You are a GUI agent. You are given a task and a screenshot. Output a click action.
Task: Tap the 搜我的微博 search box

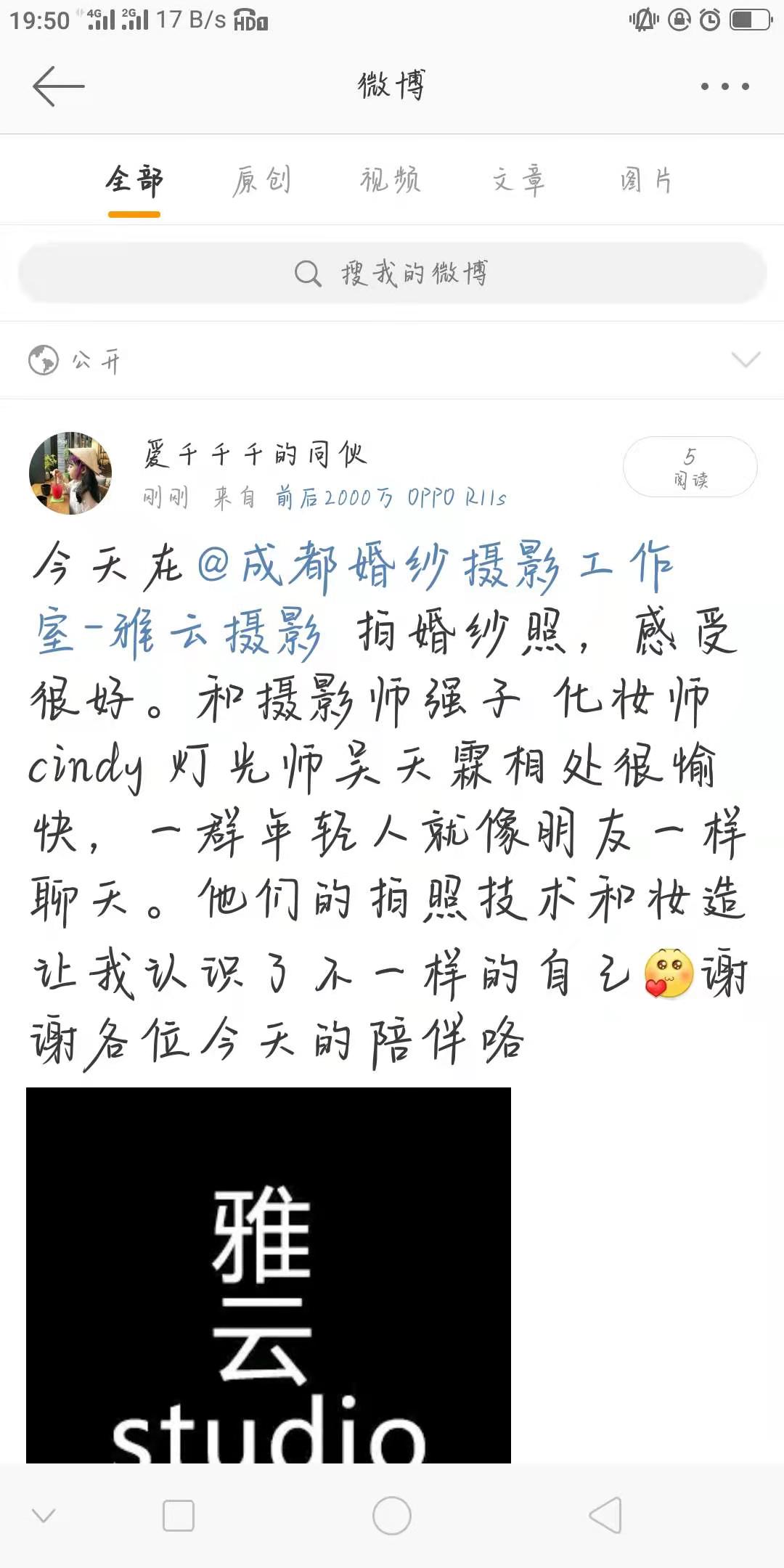[392, 274]
